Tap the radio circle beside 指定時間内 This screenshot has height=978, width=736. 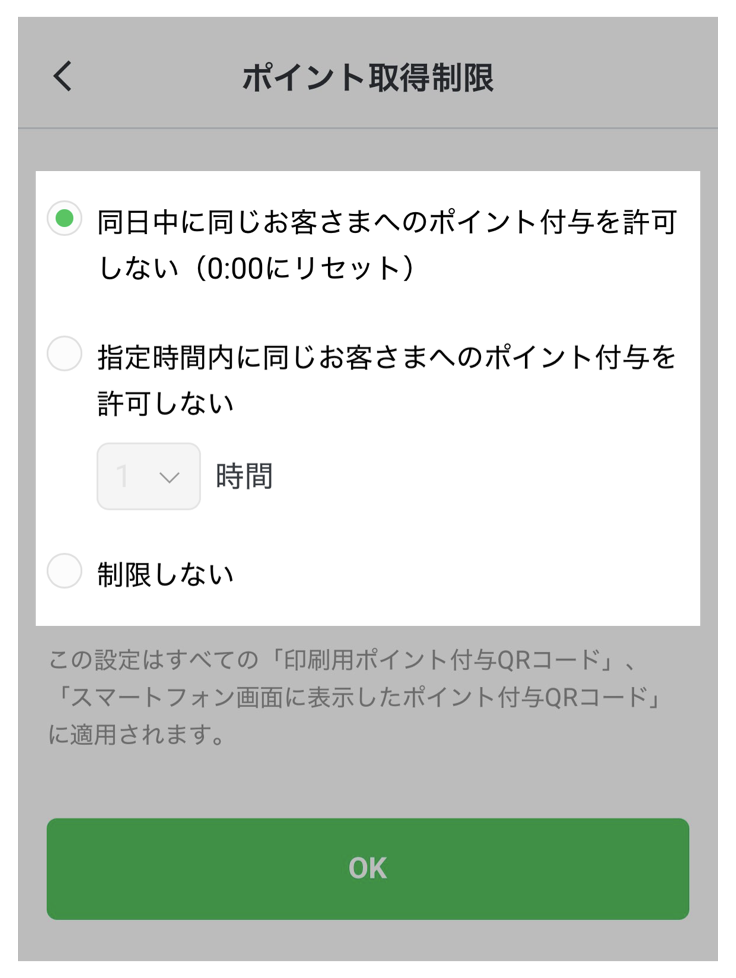tap(64, 355)
